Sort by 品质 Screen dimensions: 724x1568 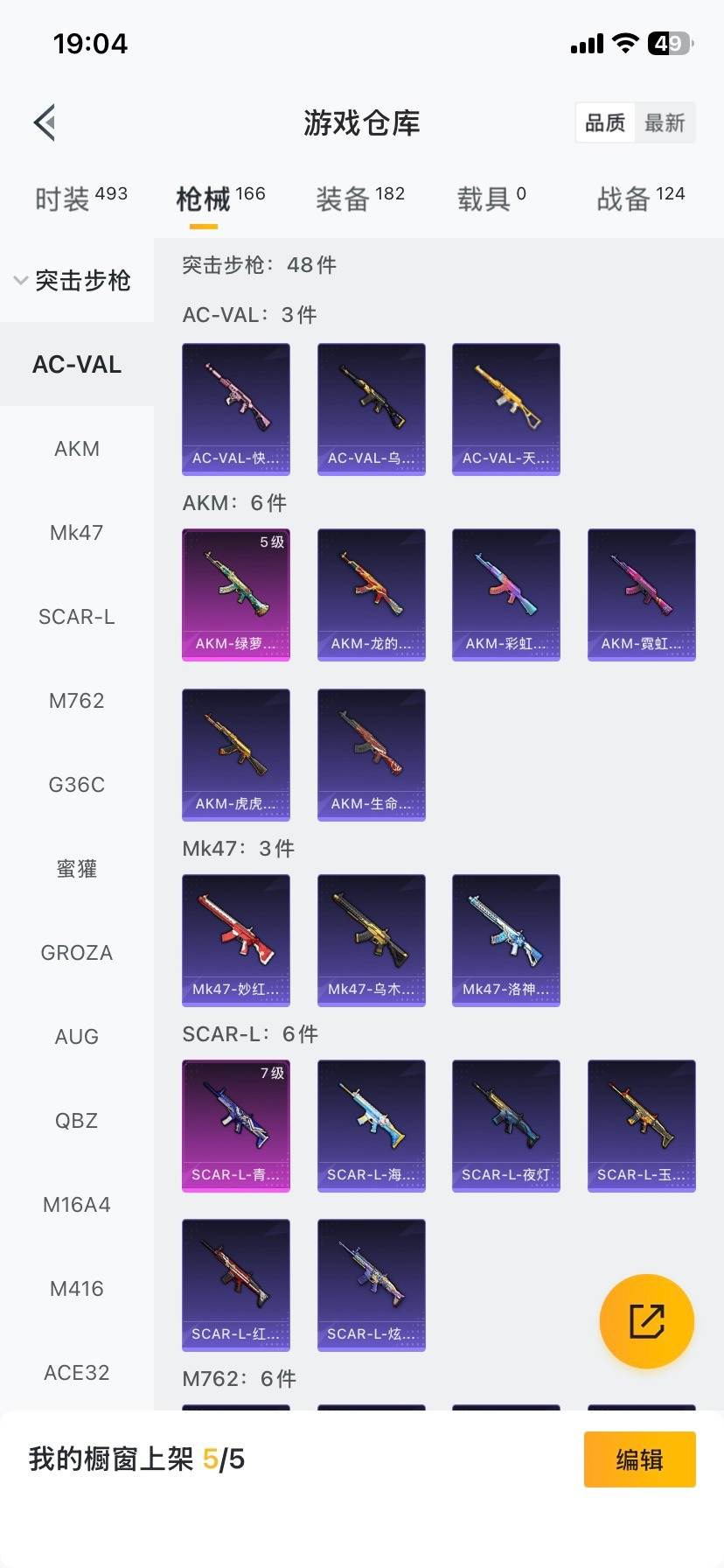605,122
